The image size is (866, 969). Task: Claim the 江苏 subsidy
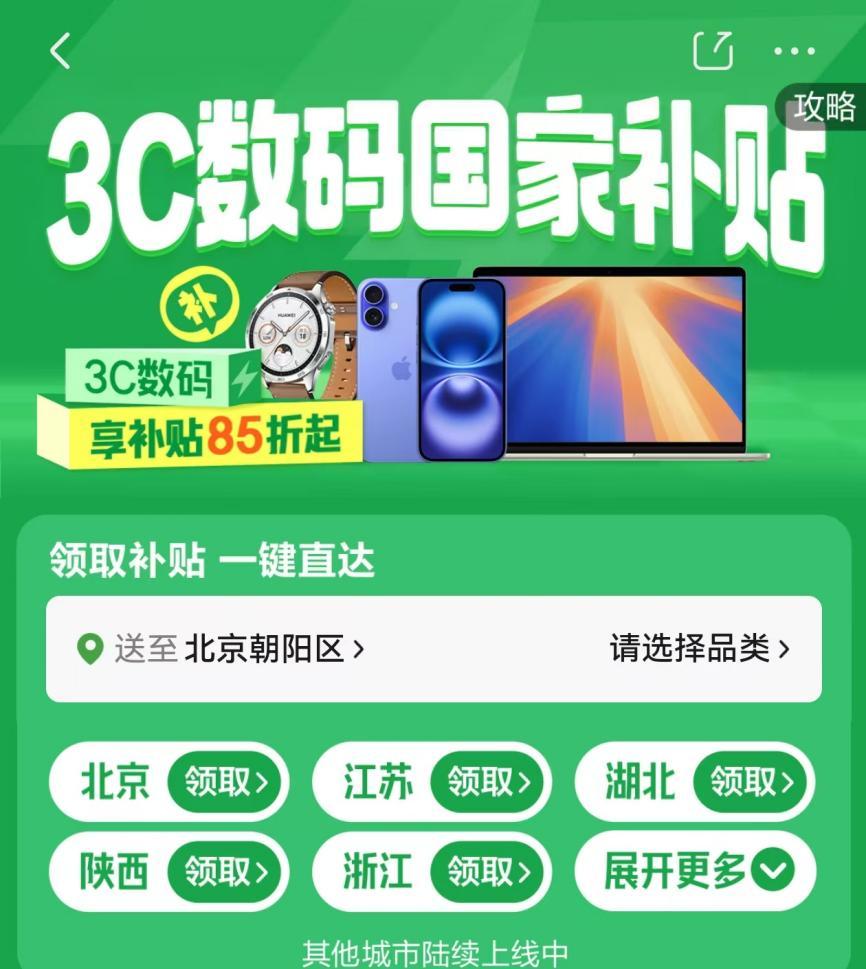489,782
